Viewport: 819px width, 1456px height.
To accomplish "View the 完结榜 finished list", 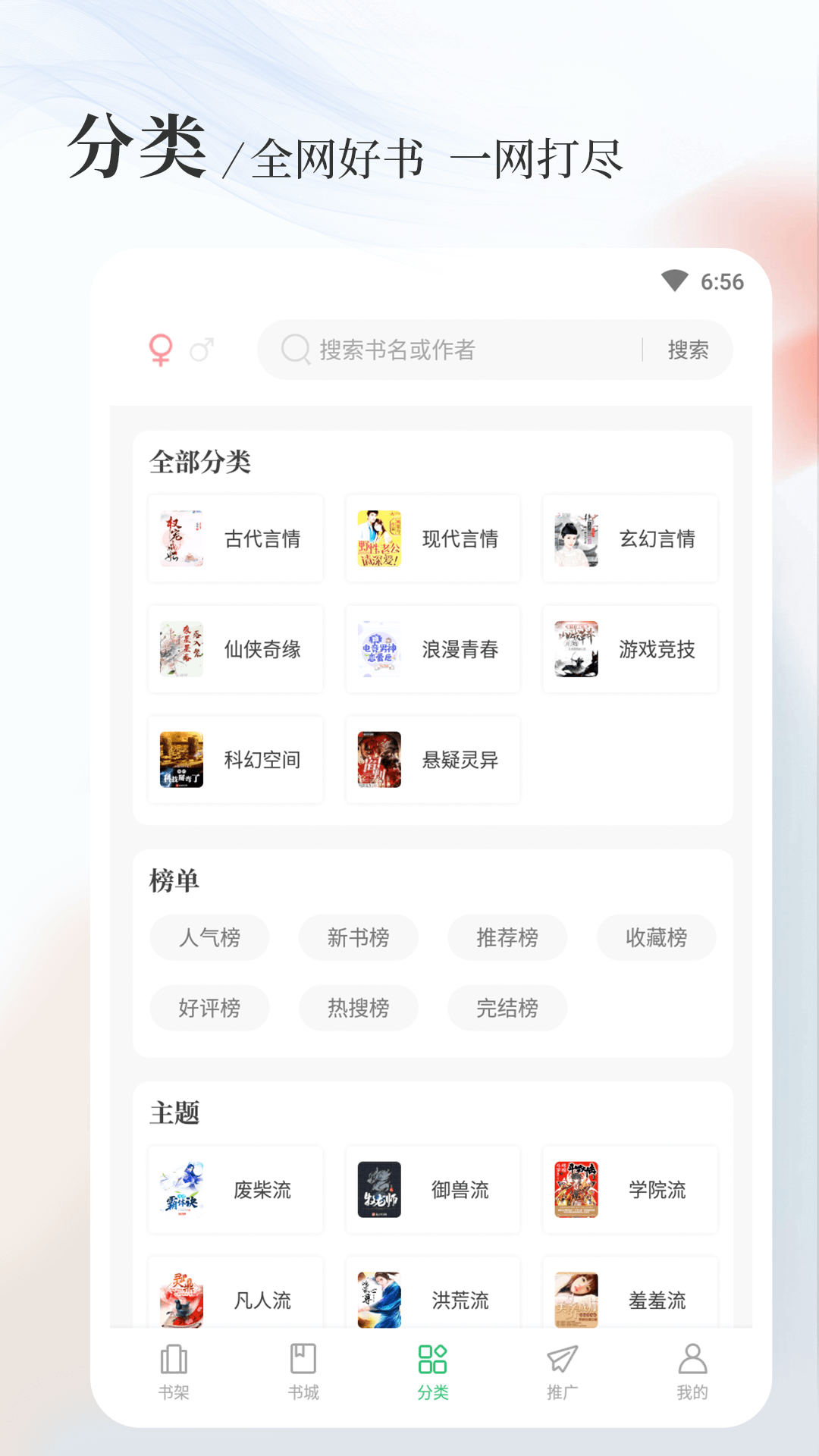I will coord(507,1009).
